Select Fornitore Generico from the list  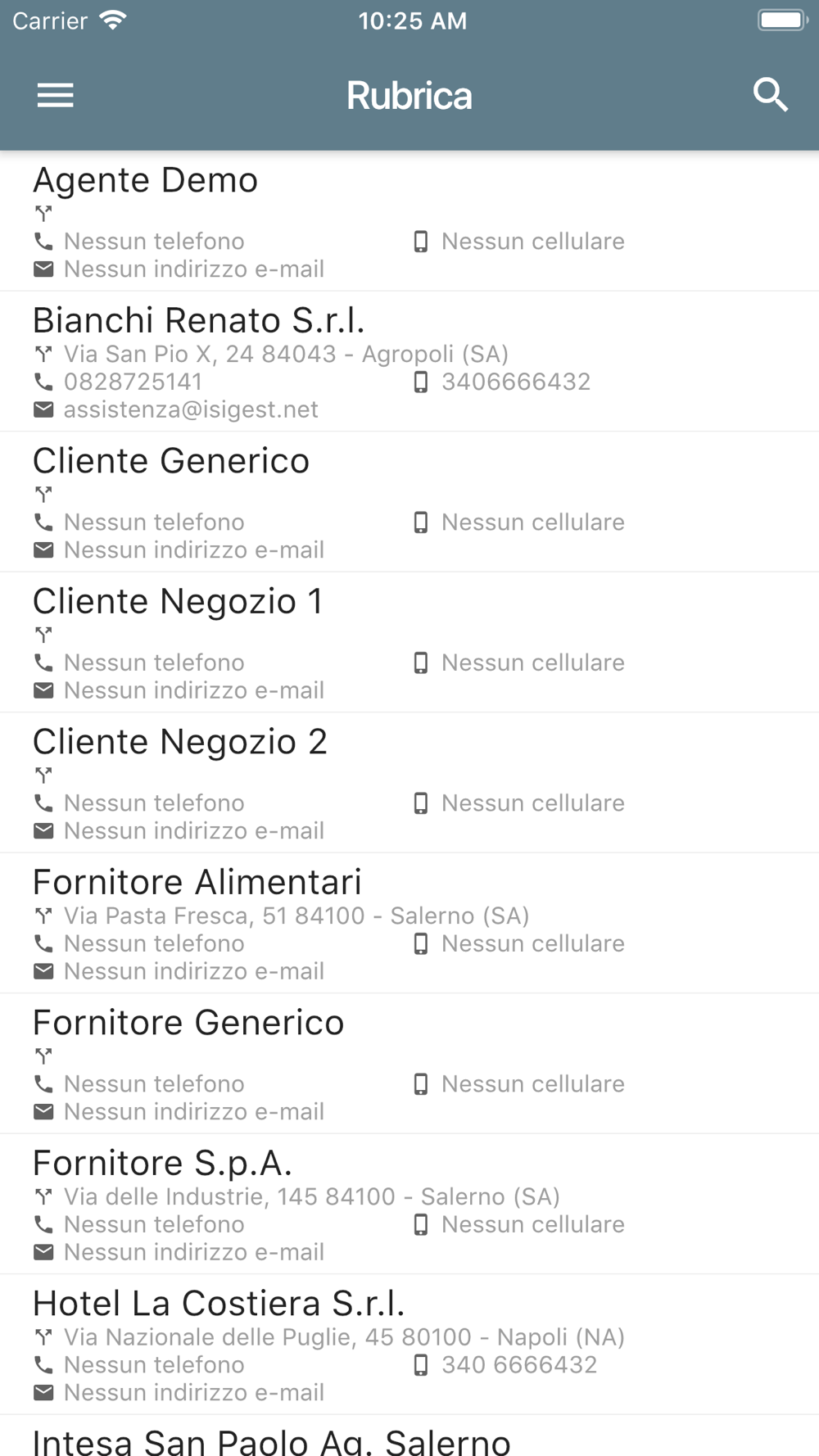pos(409,1064)
